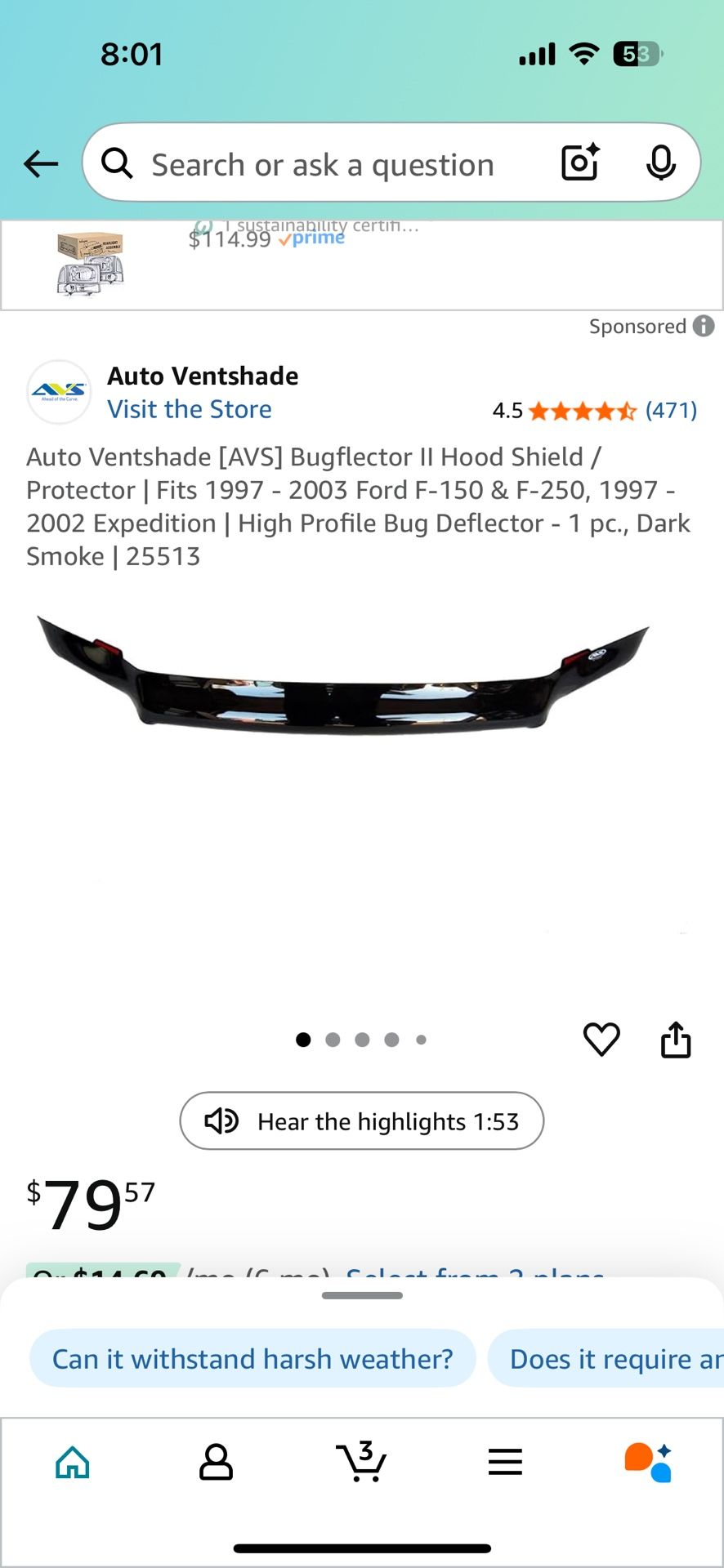Add item to wish list heart

click(x=601, y=1040)
